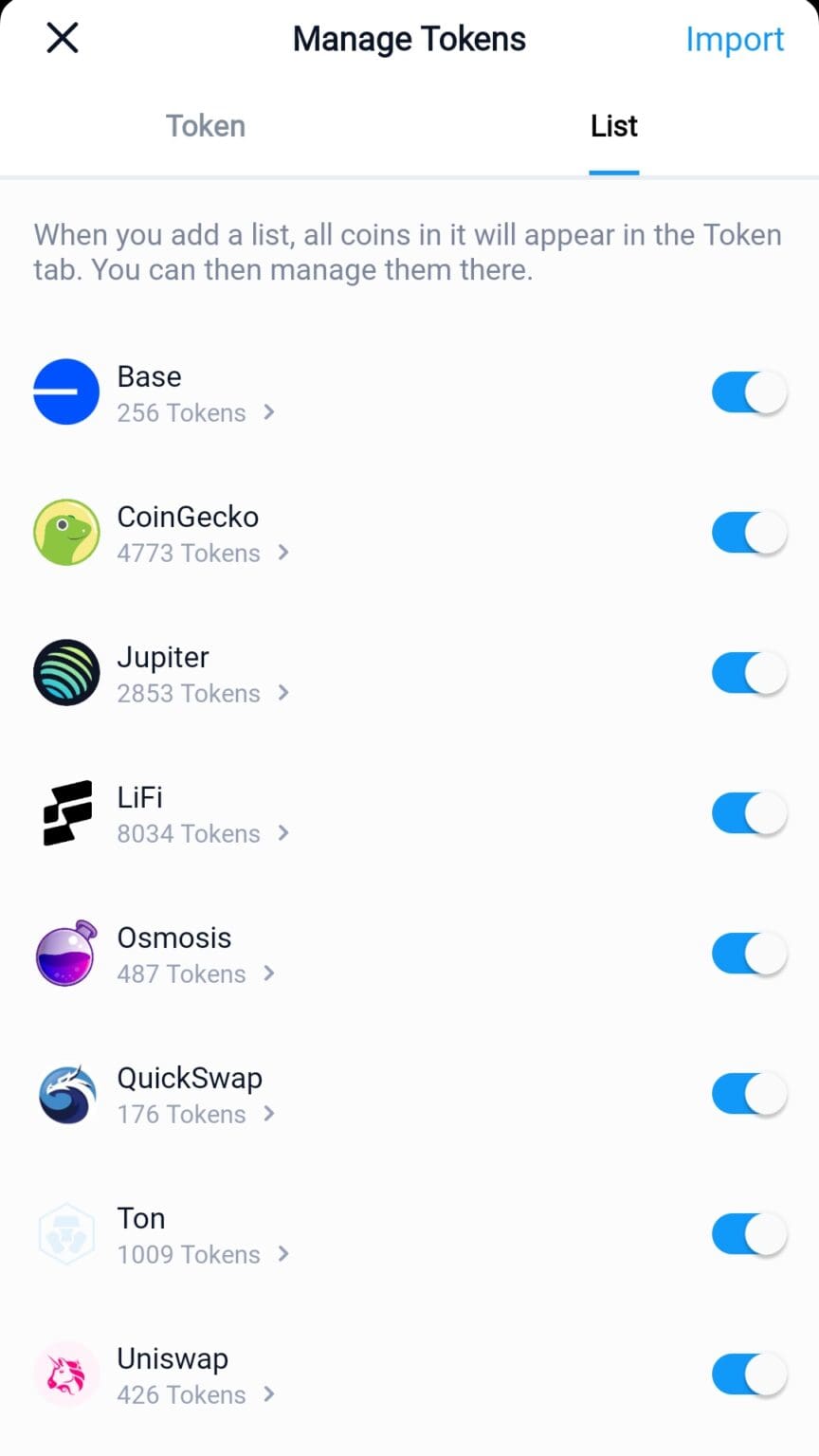
Task: View Uniswap's 426 Tokens
Action: point(195,1395)
